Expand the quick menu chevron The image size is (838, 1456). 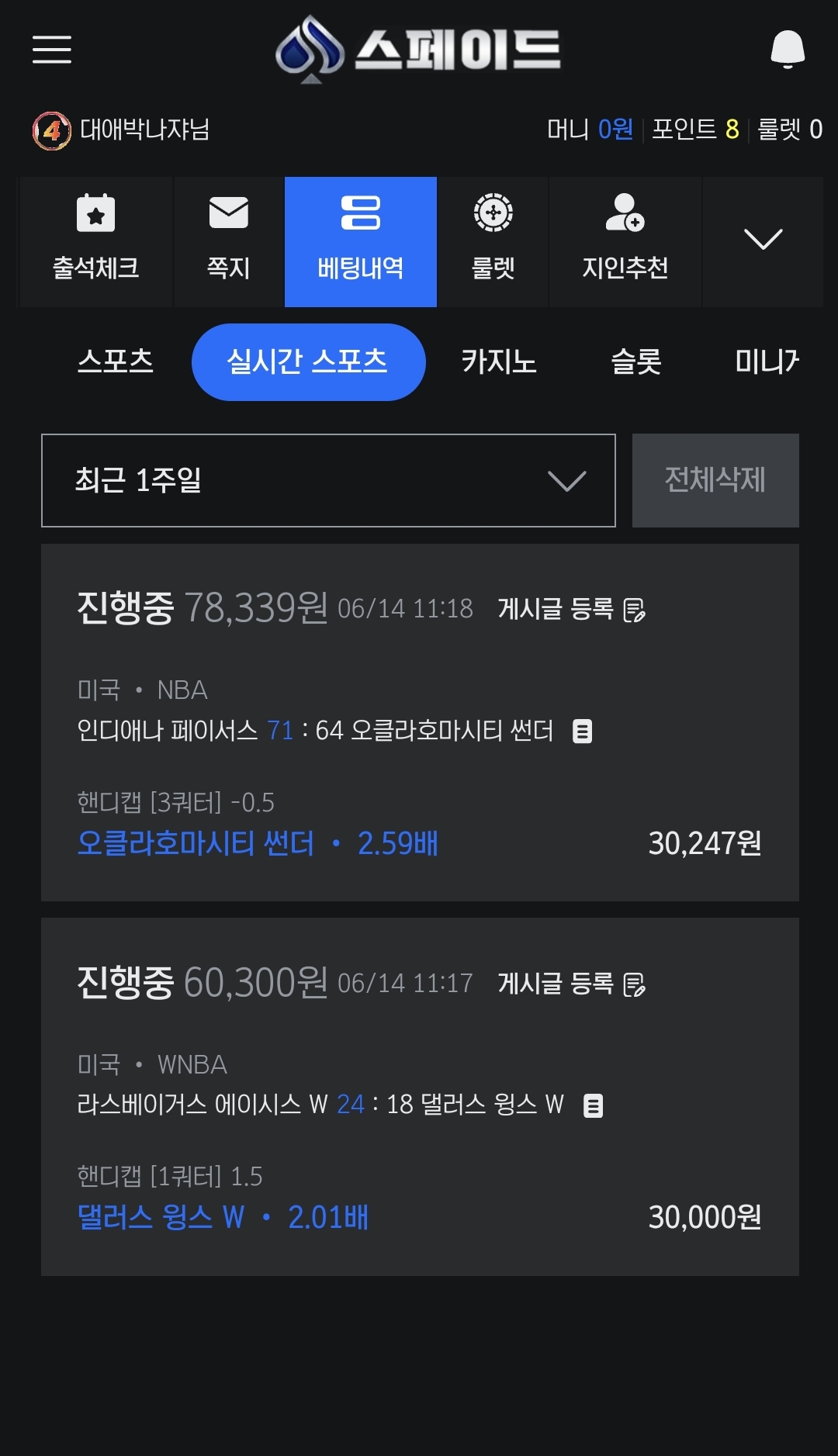click(763, 241)
